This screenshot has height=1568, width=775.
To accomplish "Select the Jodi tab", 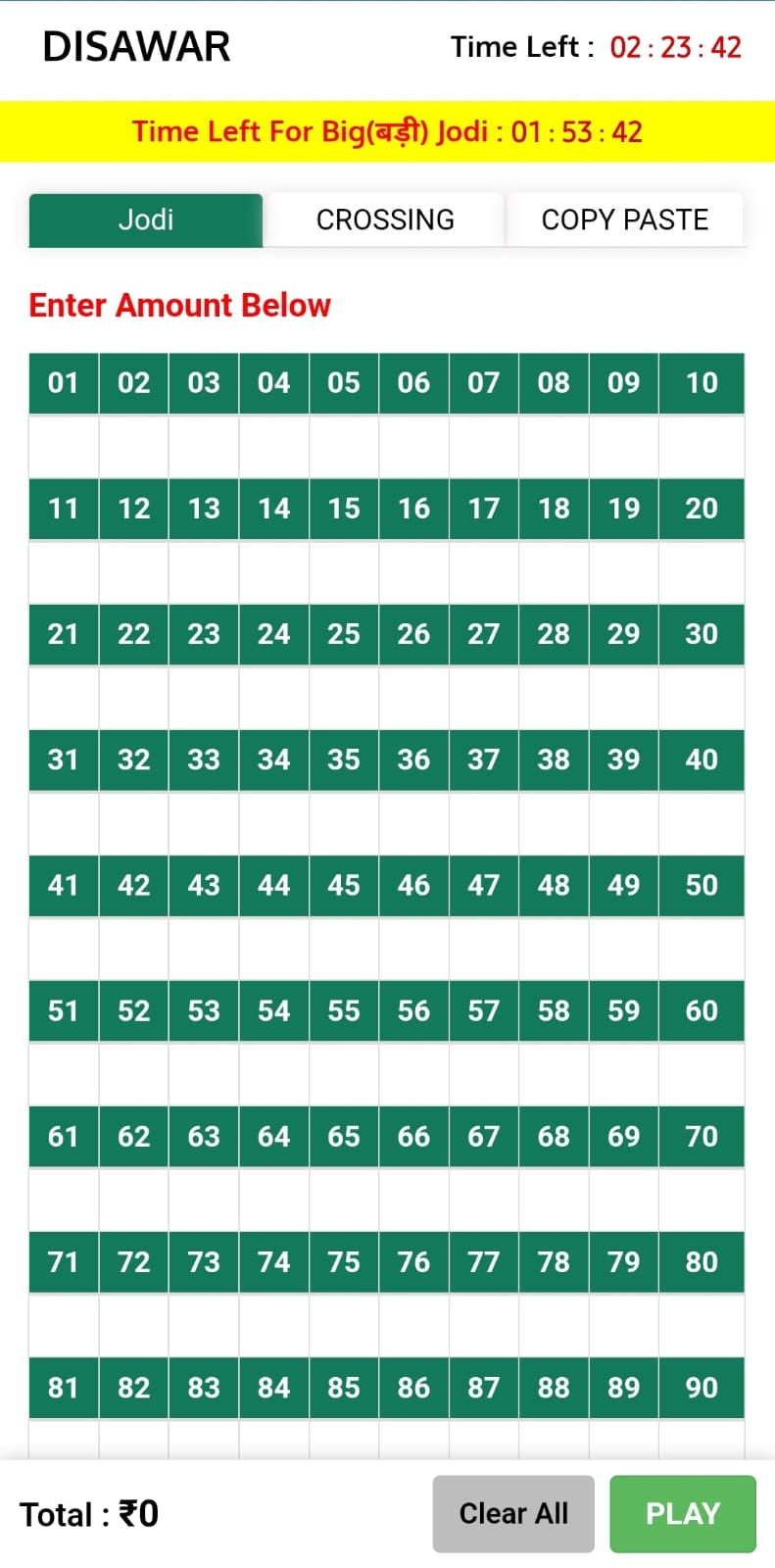I will (x=146, y=220).
